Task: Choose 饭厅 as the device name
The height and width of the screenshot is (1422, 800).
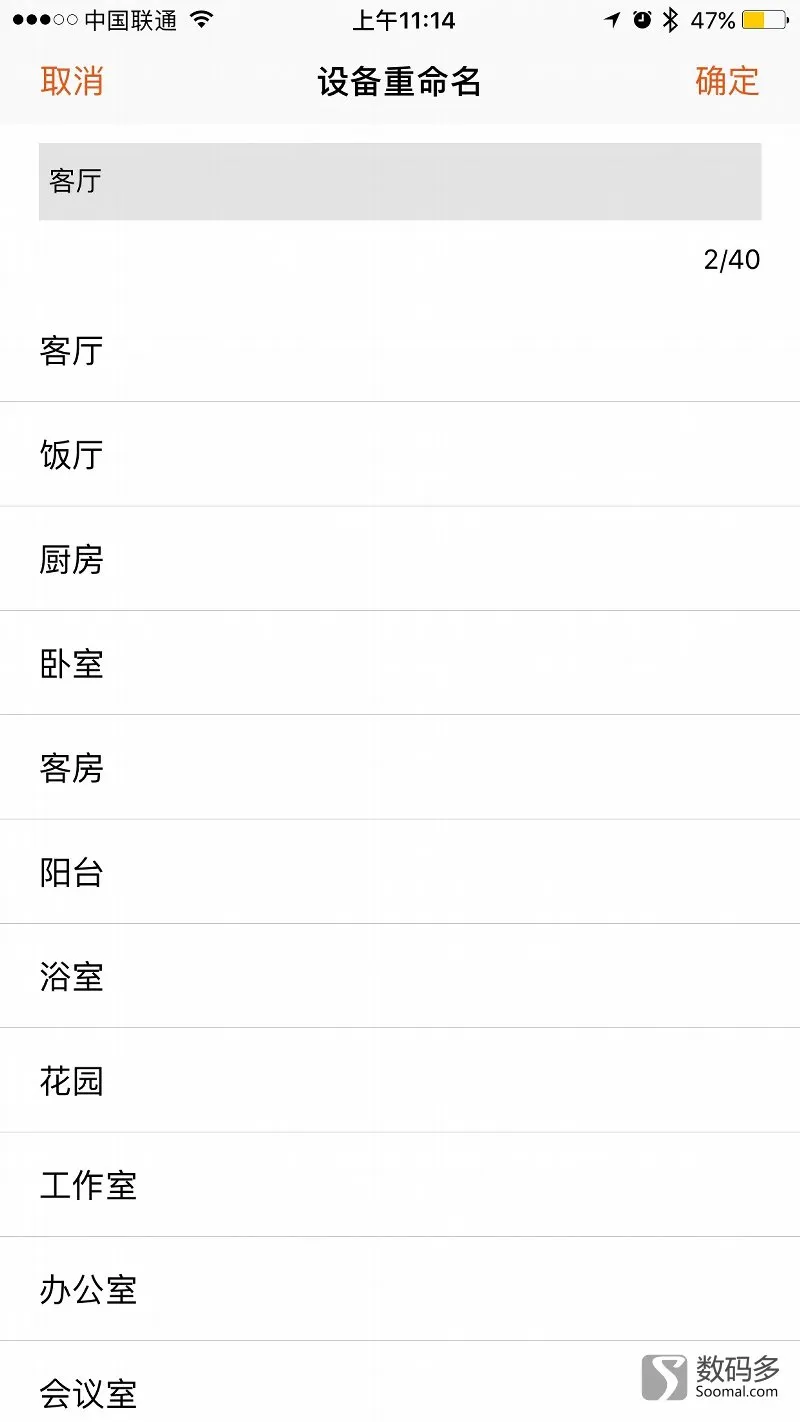Action: 400,454
